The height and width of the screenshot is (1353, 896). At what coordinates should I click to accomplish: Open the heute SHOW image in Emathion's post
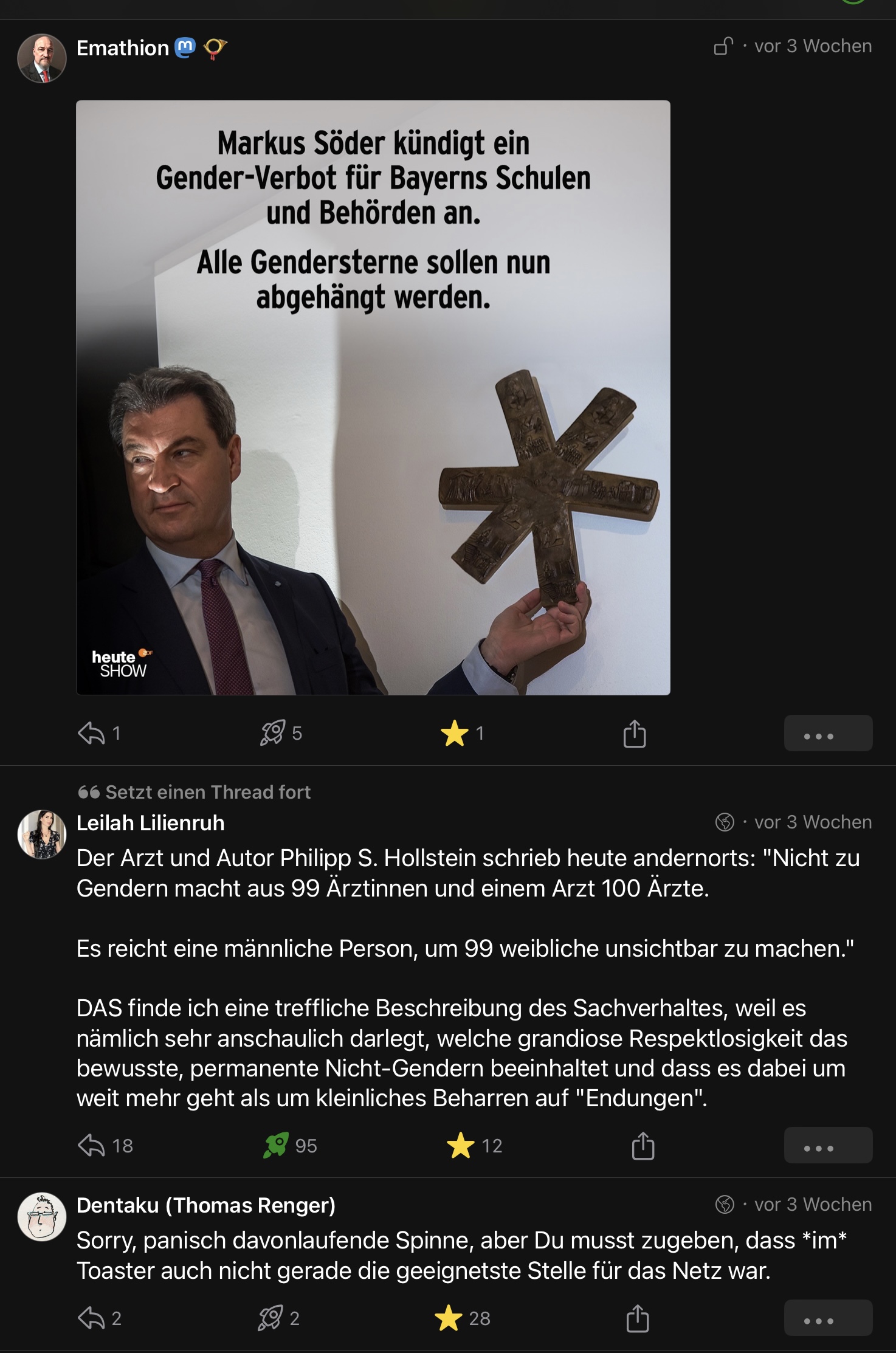[373, 398]
